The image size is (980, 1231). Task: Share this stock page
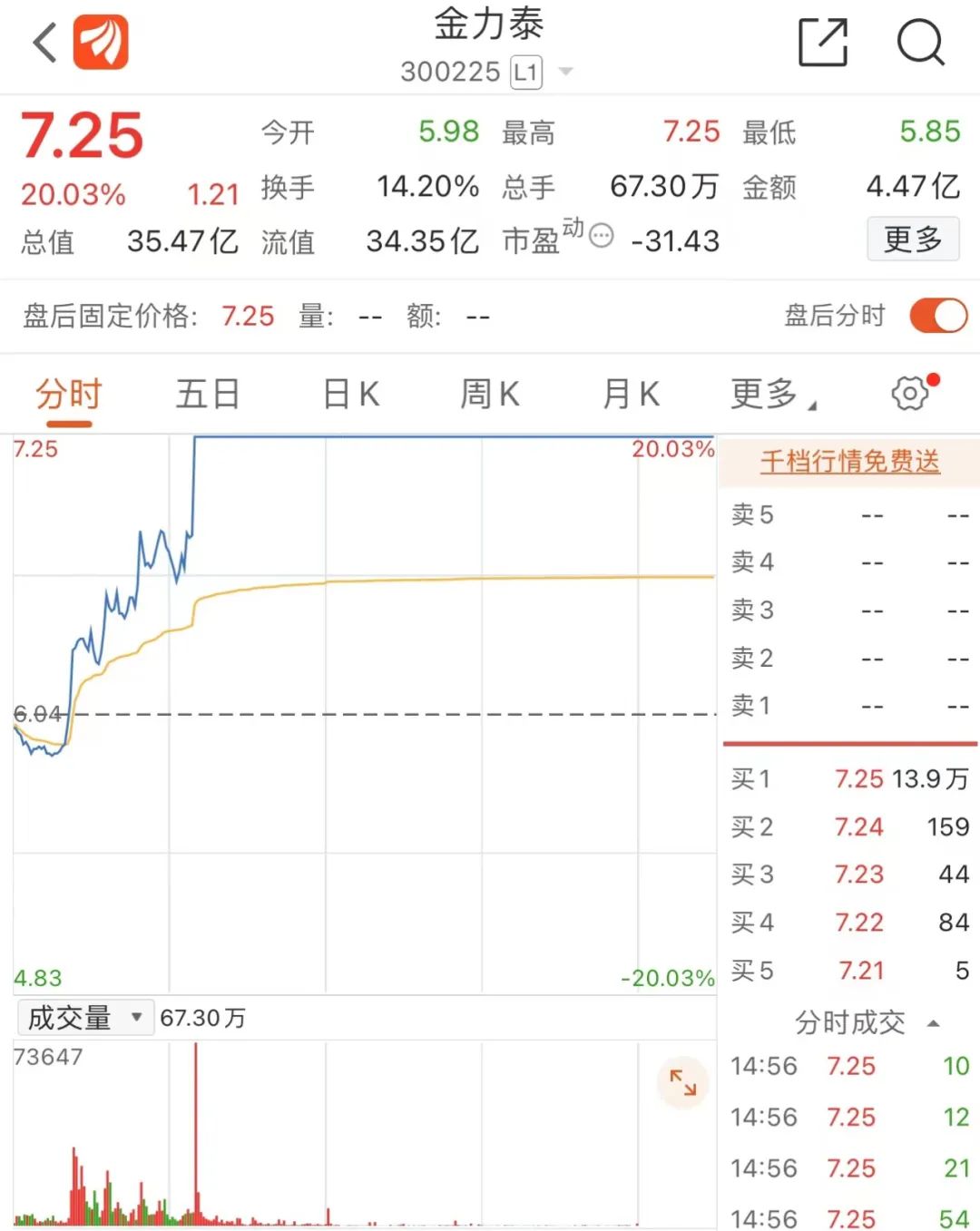point(822,43)
